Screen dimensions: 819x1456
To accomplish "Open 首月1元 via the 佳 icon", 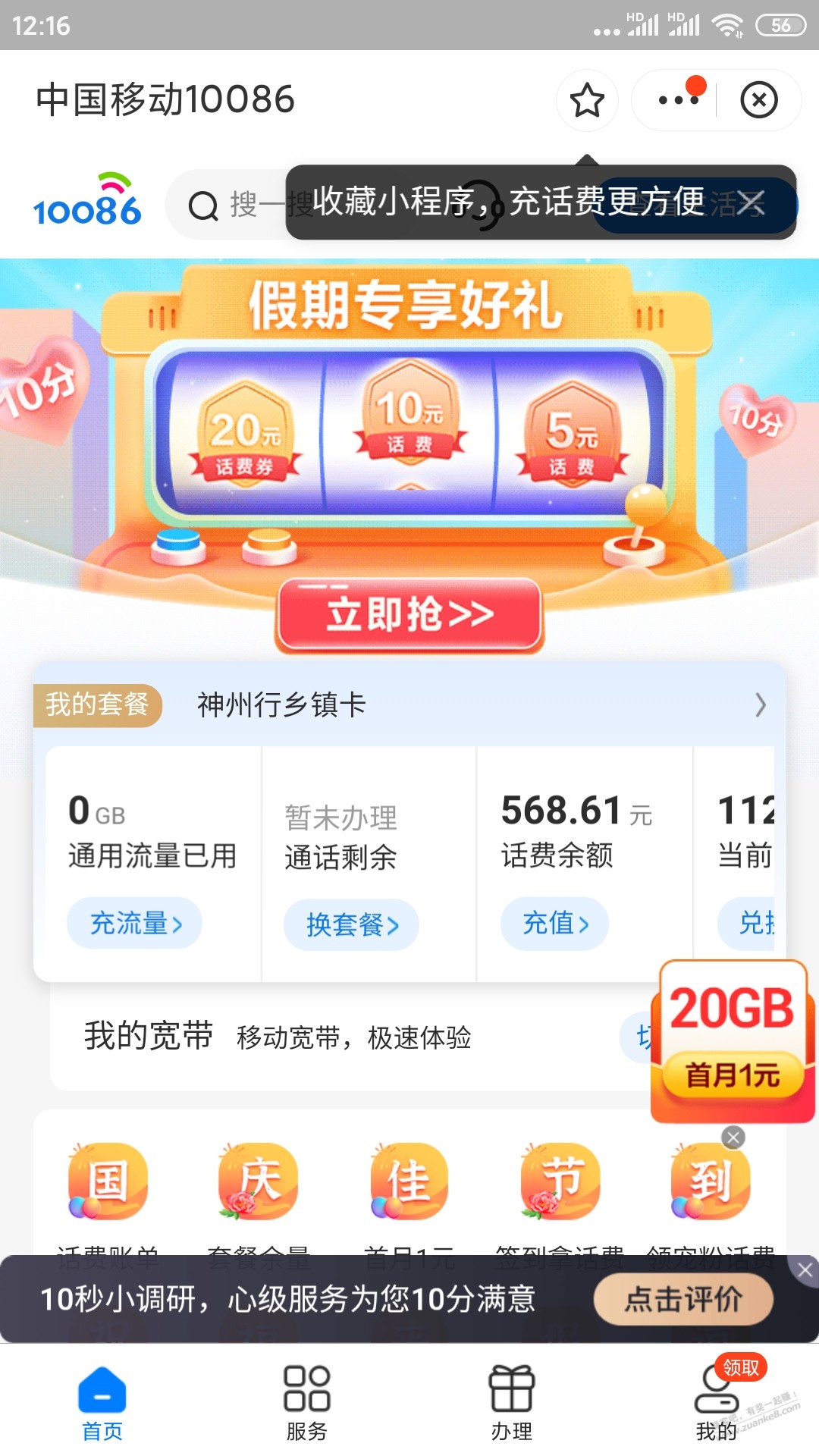I will (x=407, y=1183).
